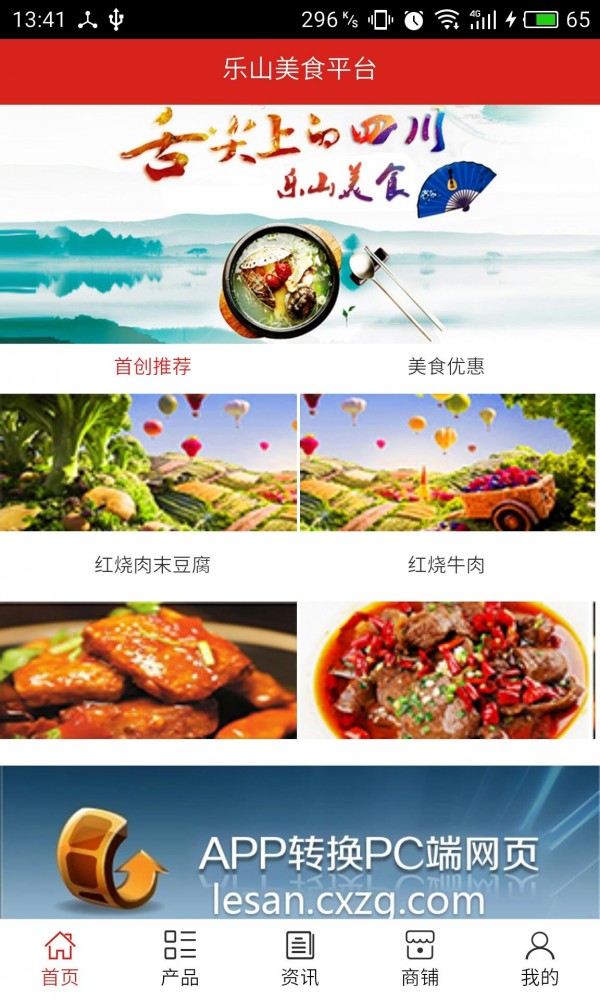View the spicy beef dish photo
The width and height of the screenshot is (600, 1000).
click(x=449, y=670)
